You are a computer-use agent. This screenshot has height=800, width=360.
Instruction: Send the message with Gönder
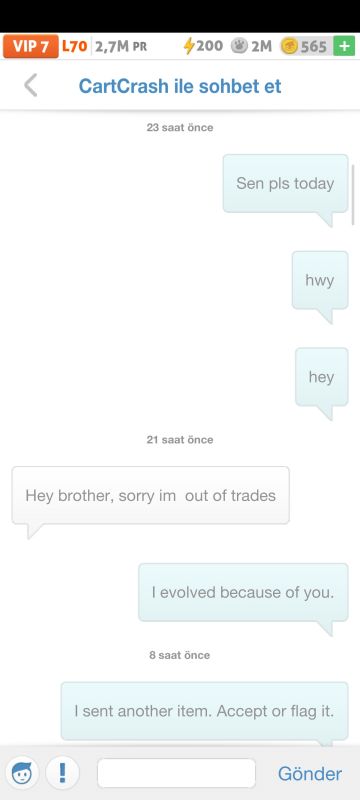click(x=310, y=773)
